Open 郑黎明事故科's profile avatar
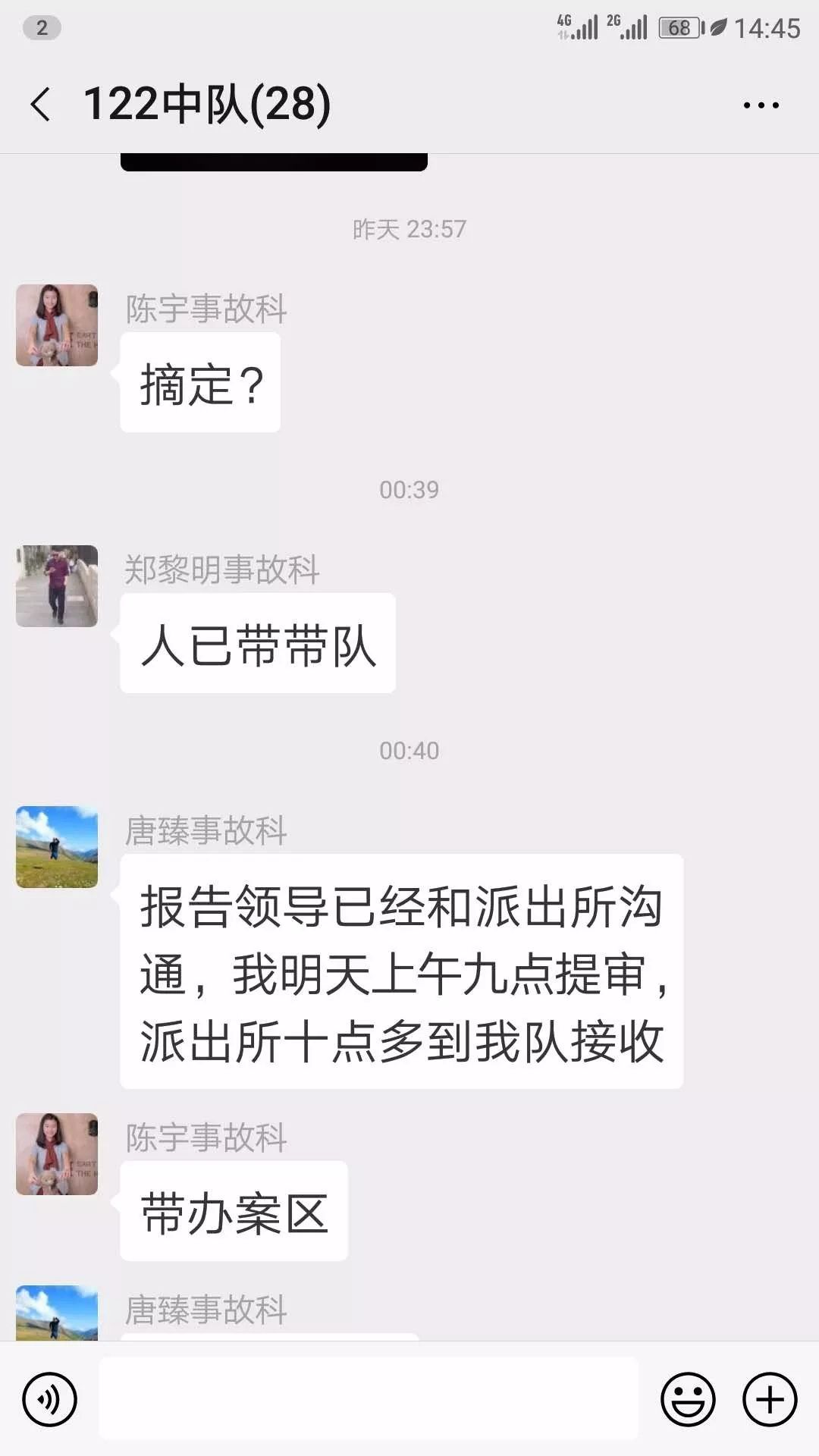This screenshot has width=819, height=1456. (57, 586)
